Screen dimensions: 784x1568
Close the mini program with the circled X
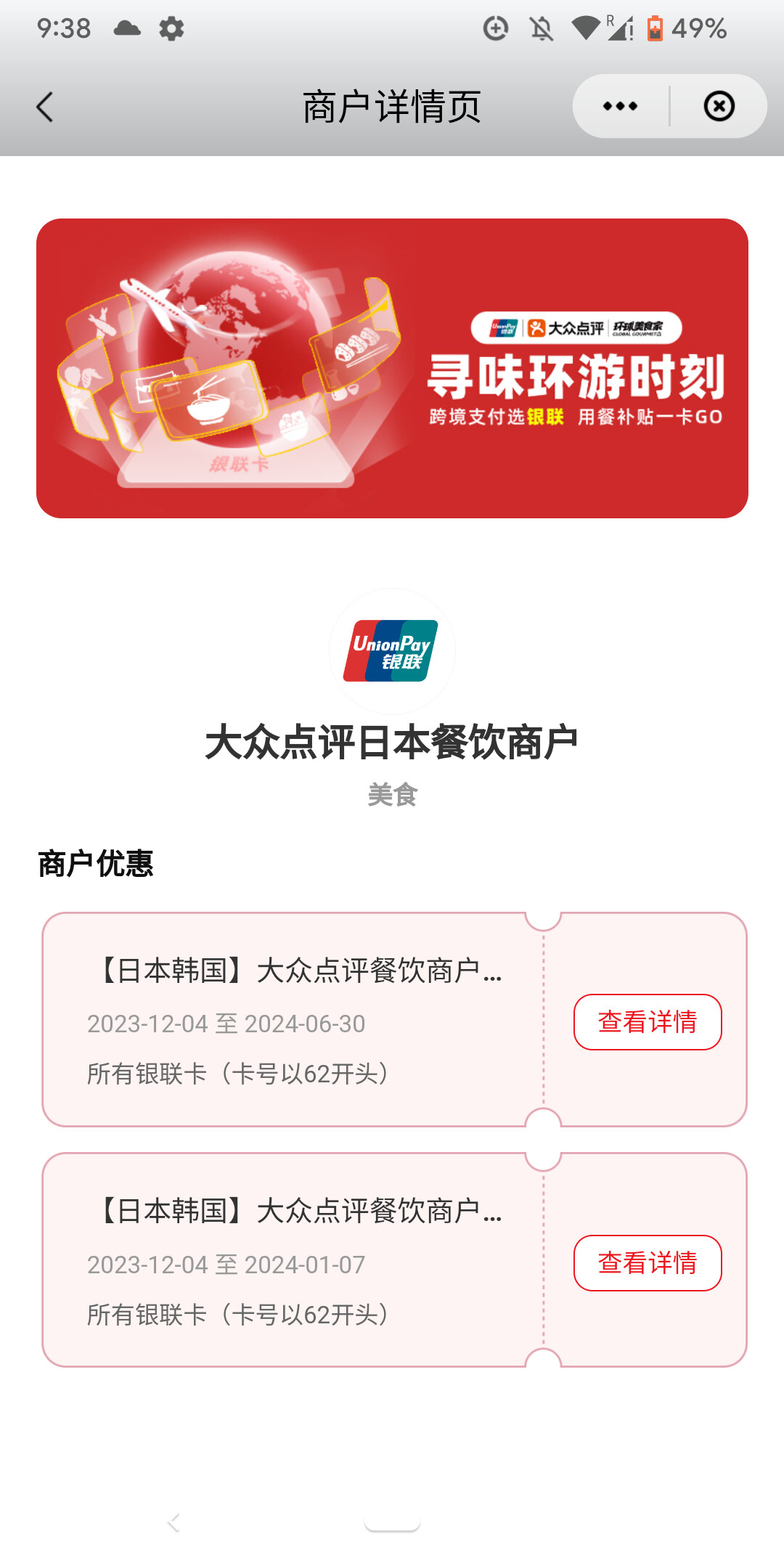719,107
